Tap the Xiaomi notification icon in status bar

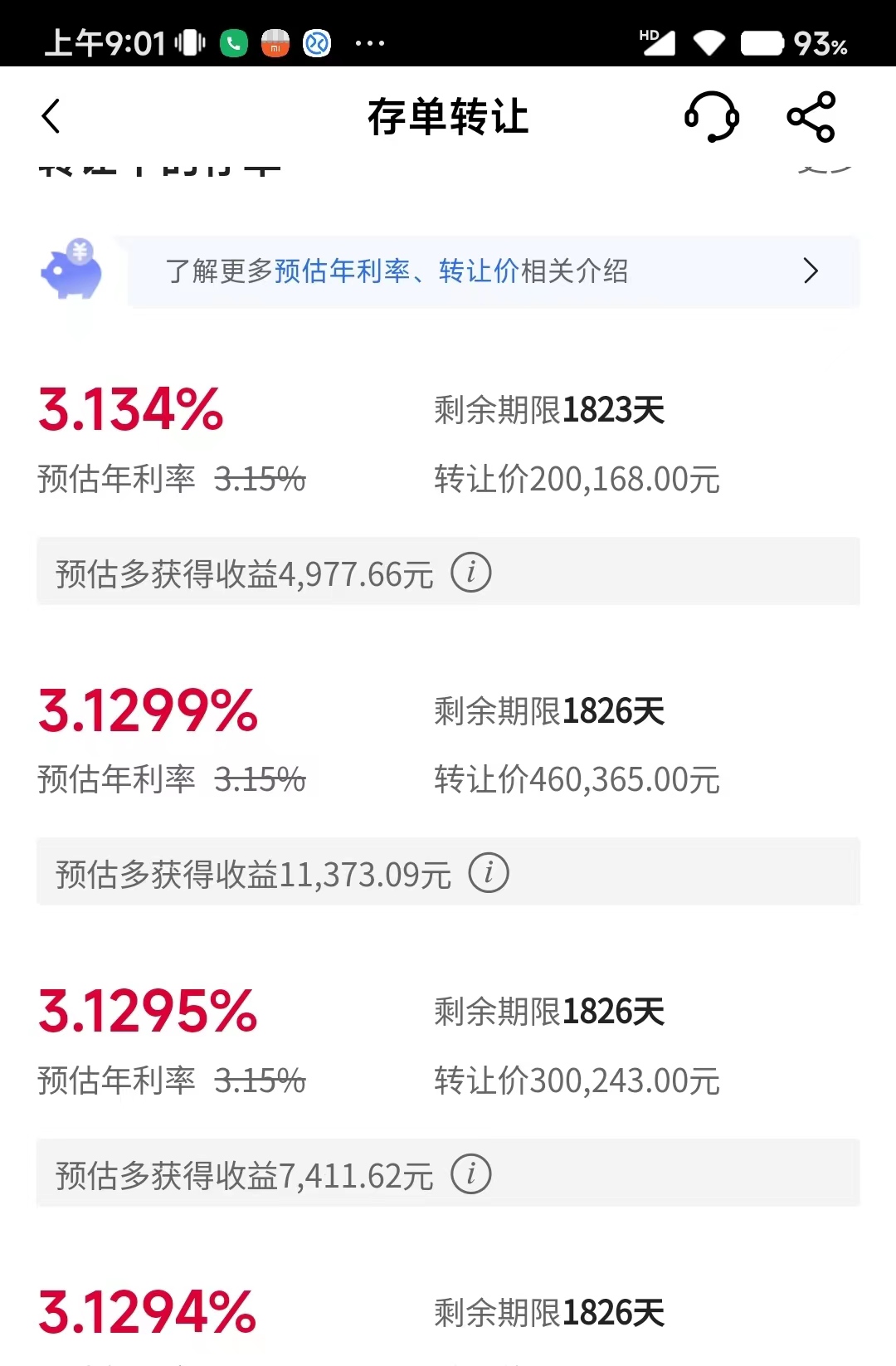click(x=276, y=42)
